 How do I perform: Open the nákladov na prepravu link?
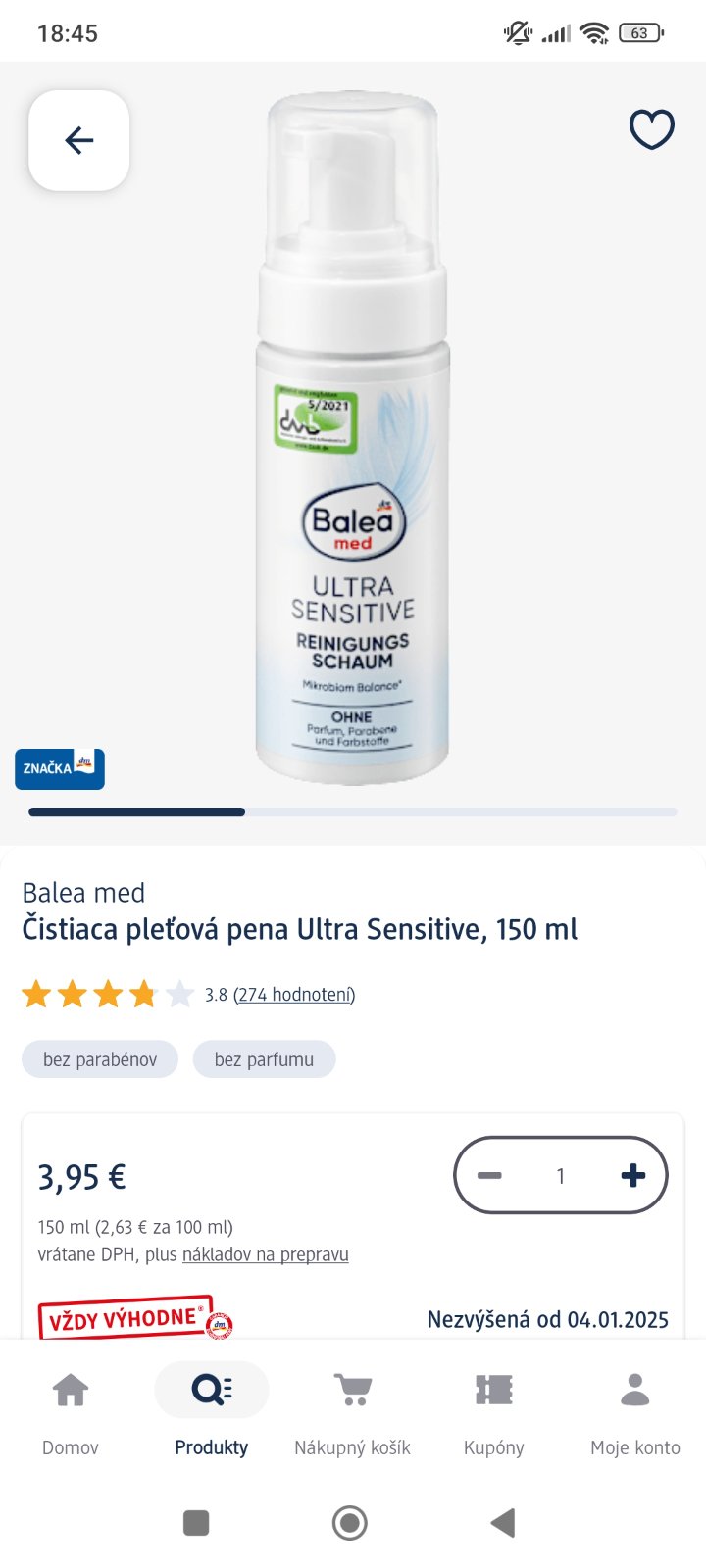265,1254
